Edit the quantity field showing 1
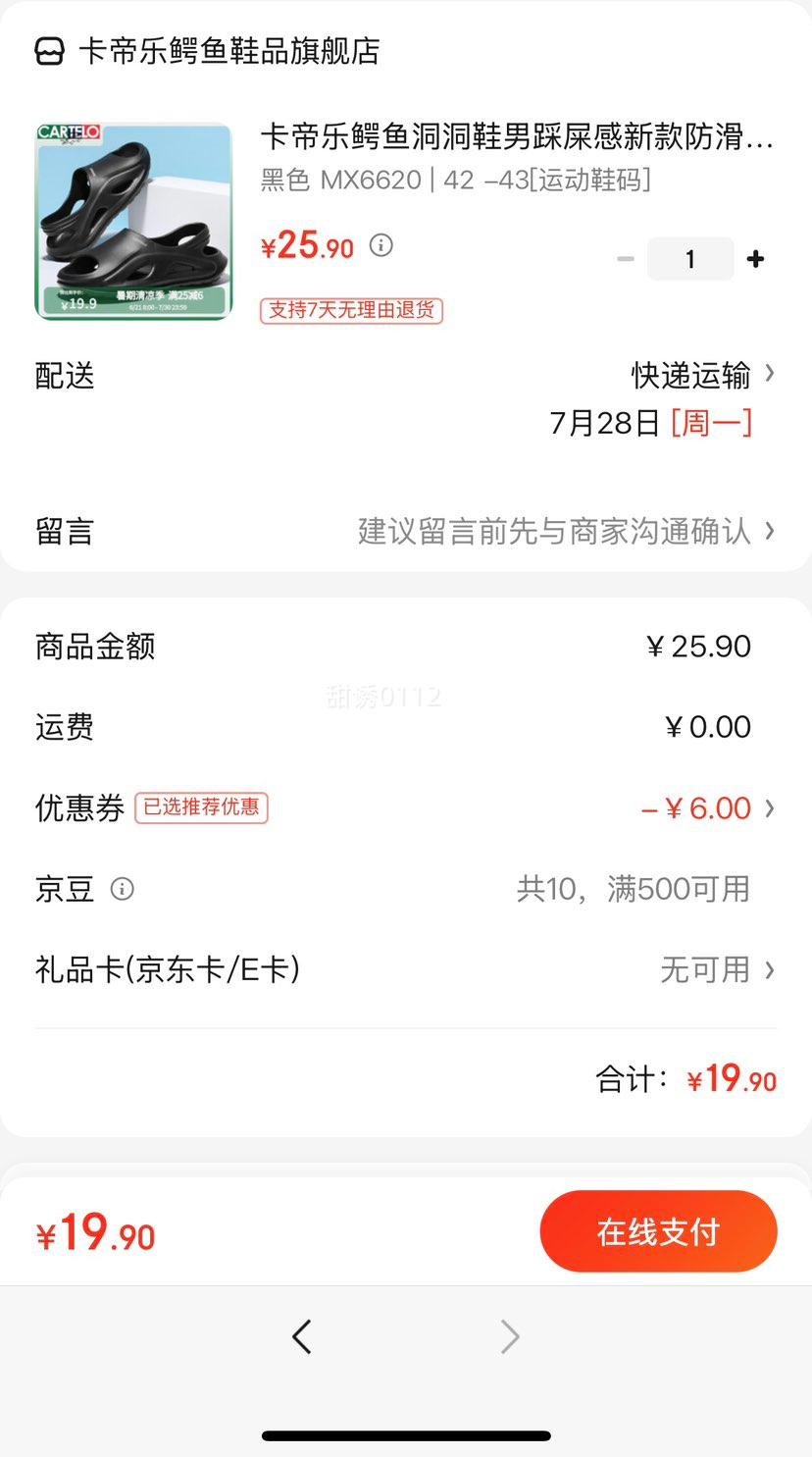The image size is (812, 1457). point(689,259)
